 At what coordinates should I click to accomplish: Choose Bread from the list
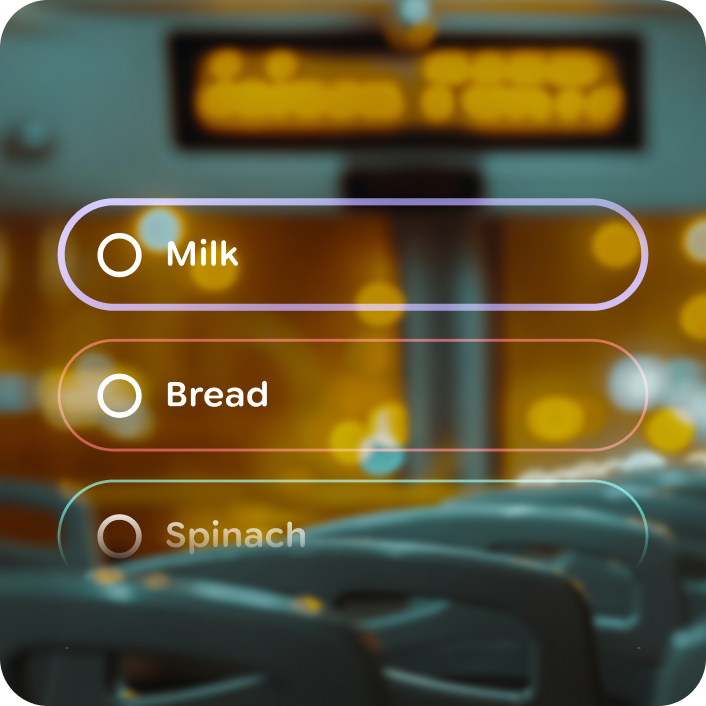point(119,395)
